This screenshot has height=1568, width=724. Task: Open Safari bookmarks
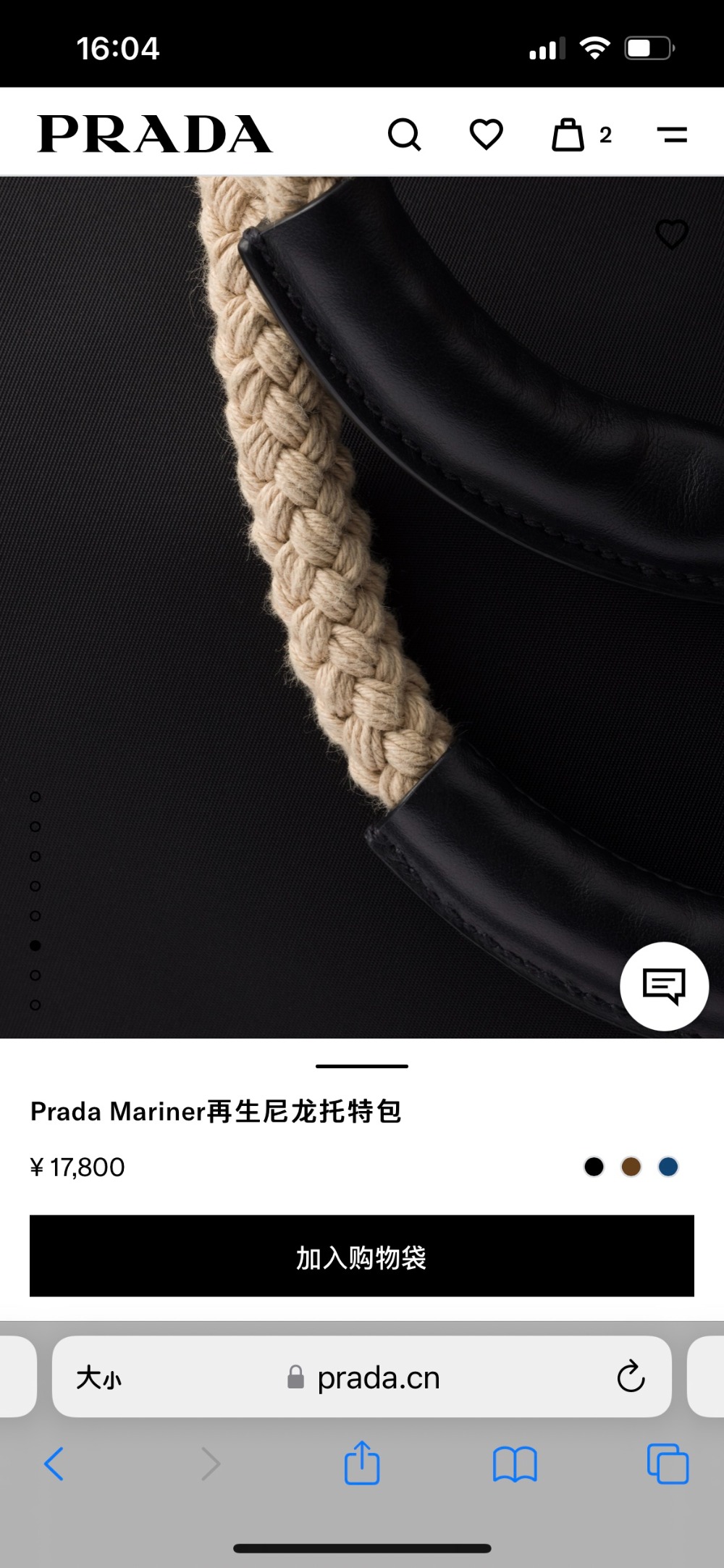[514, 1464]
